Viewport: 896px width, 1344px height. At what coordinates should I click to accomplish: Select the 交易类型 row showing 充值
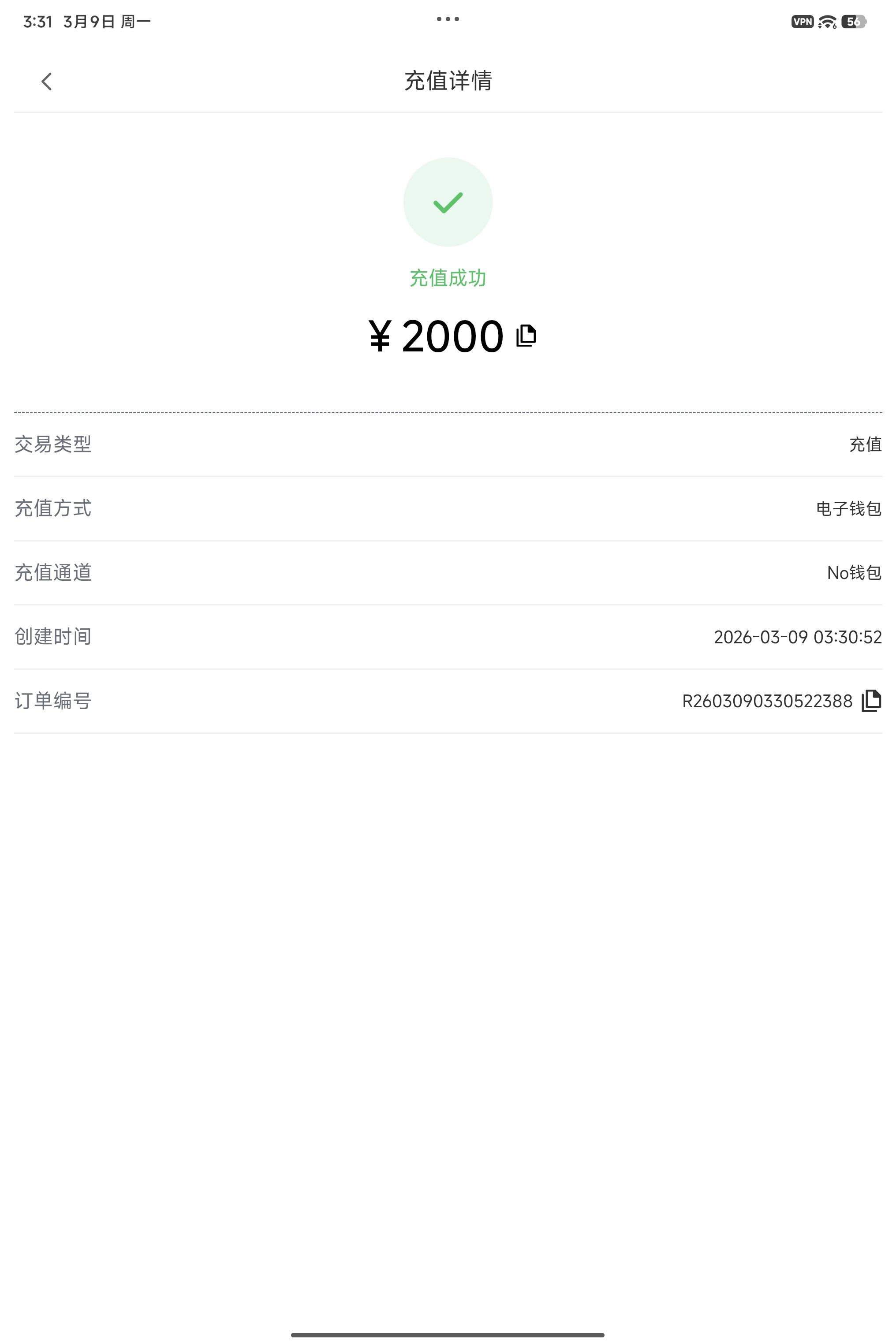pyautogui.click(x=448, y=445)
